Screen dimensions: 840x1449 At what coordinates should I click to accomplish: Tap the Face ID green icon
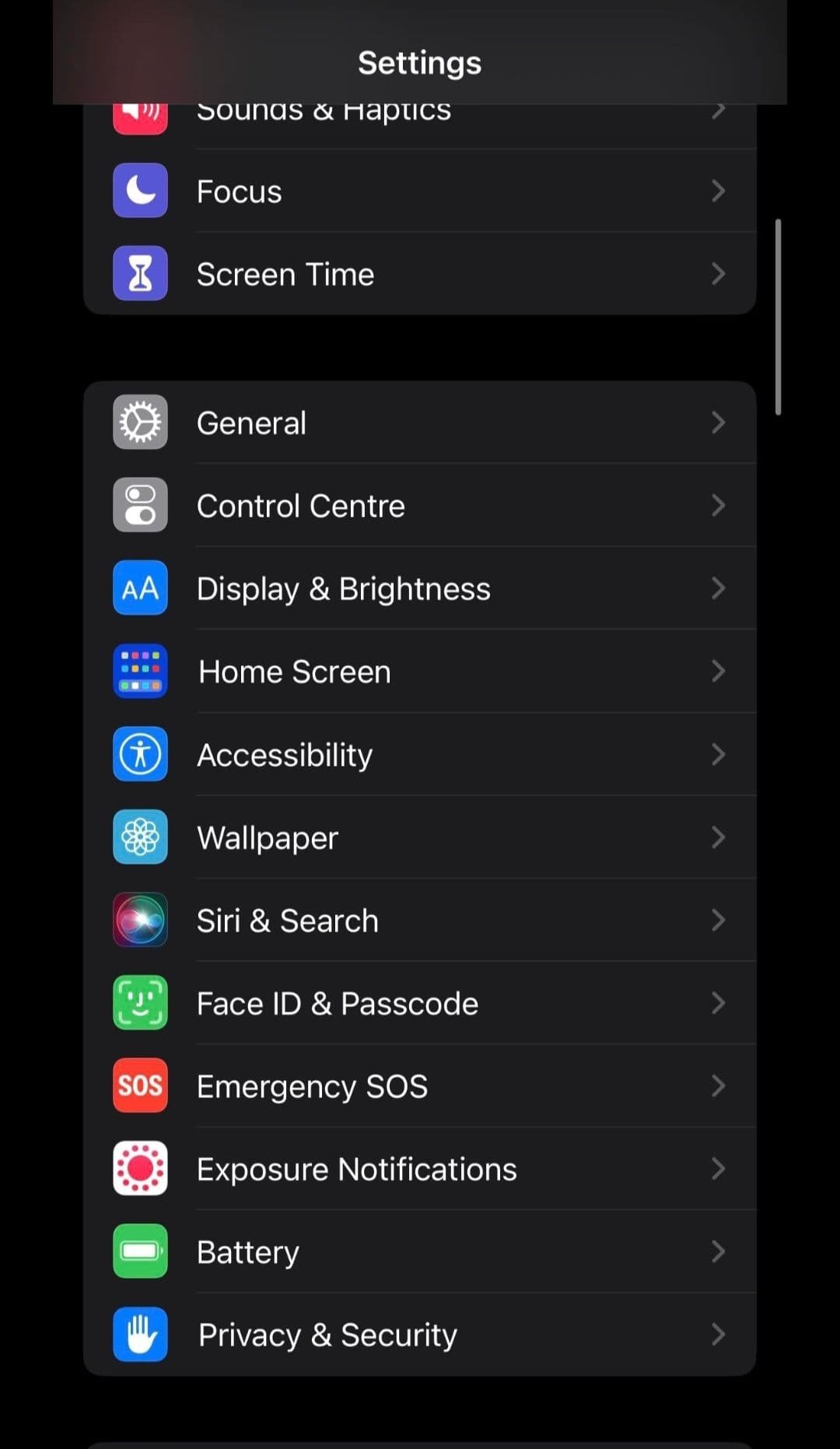pyautogui.click(x=140, y=1002)
